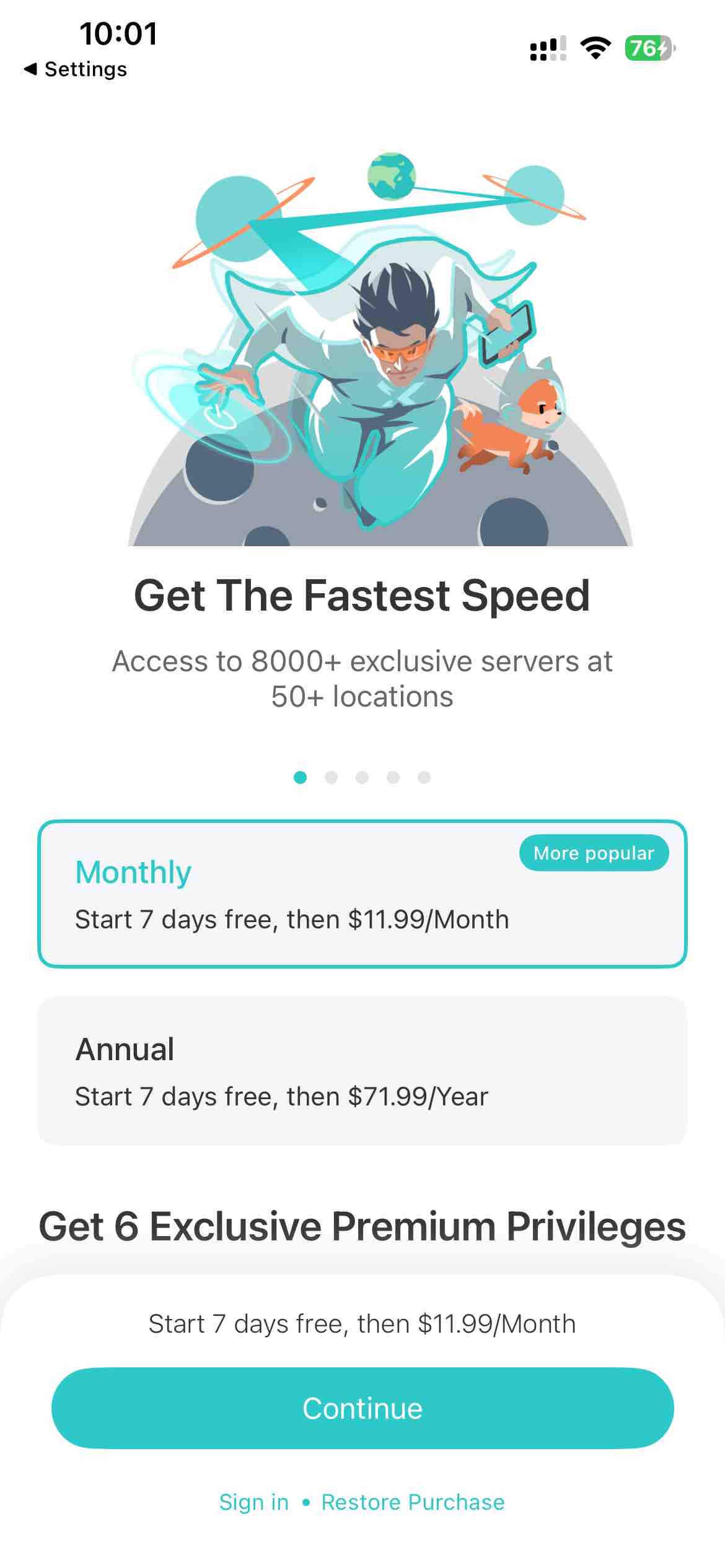
Task: Tap the cellular signal strength icon
Action: pos(548,47)
